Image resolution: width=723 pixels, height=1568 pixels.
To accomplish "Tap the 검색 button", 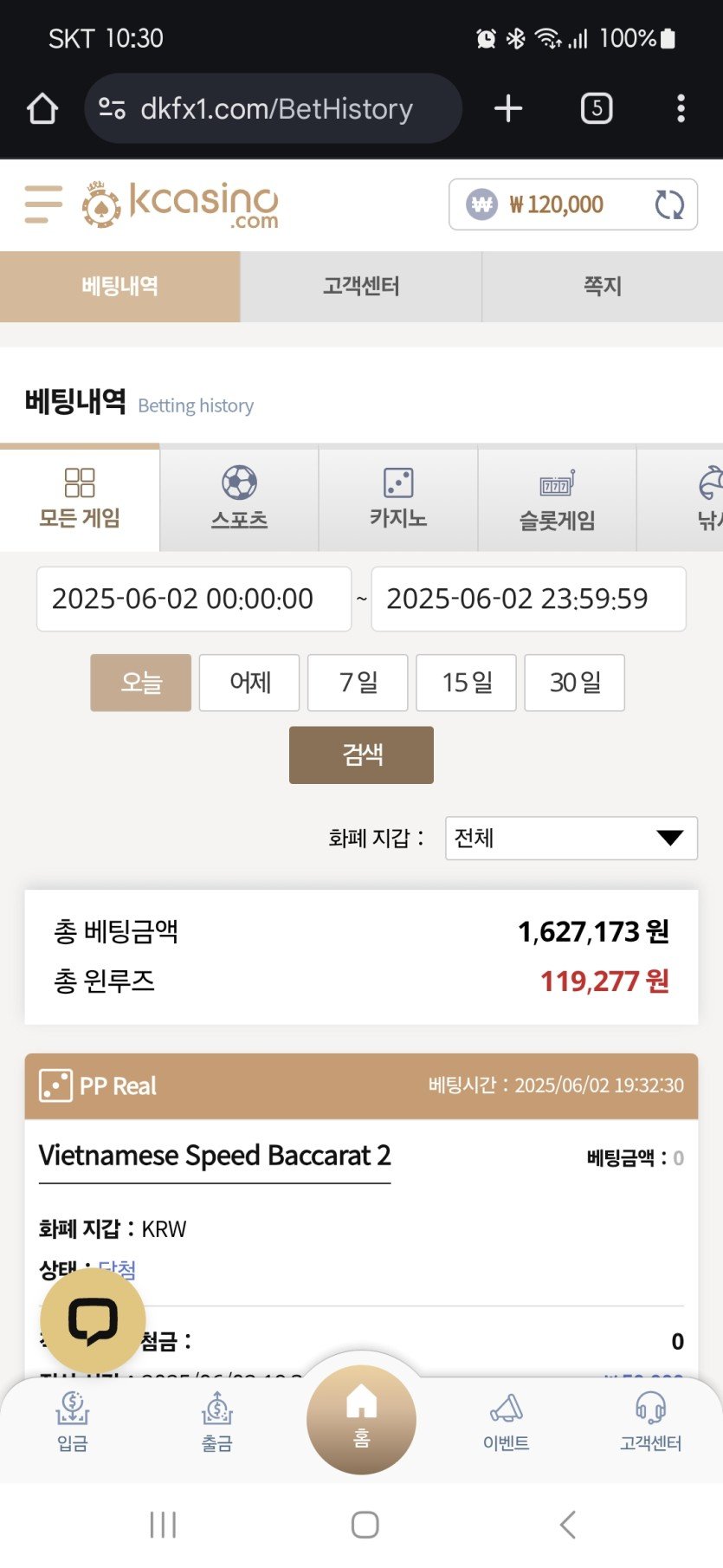I will point(361,755).
